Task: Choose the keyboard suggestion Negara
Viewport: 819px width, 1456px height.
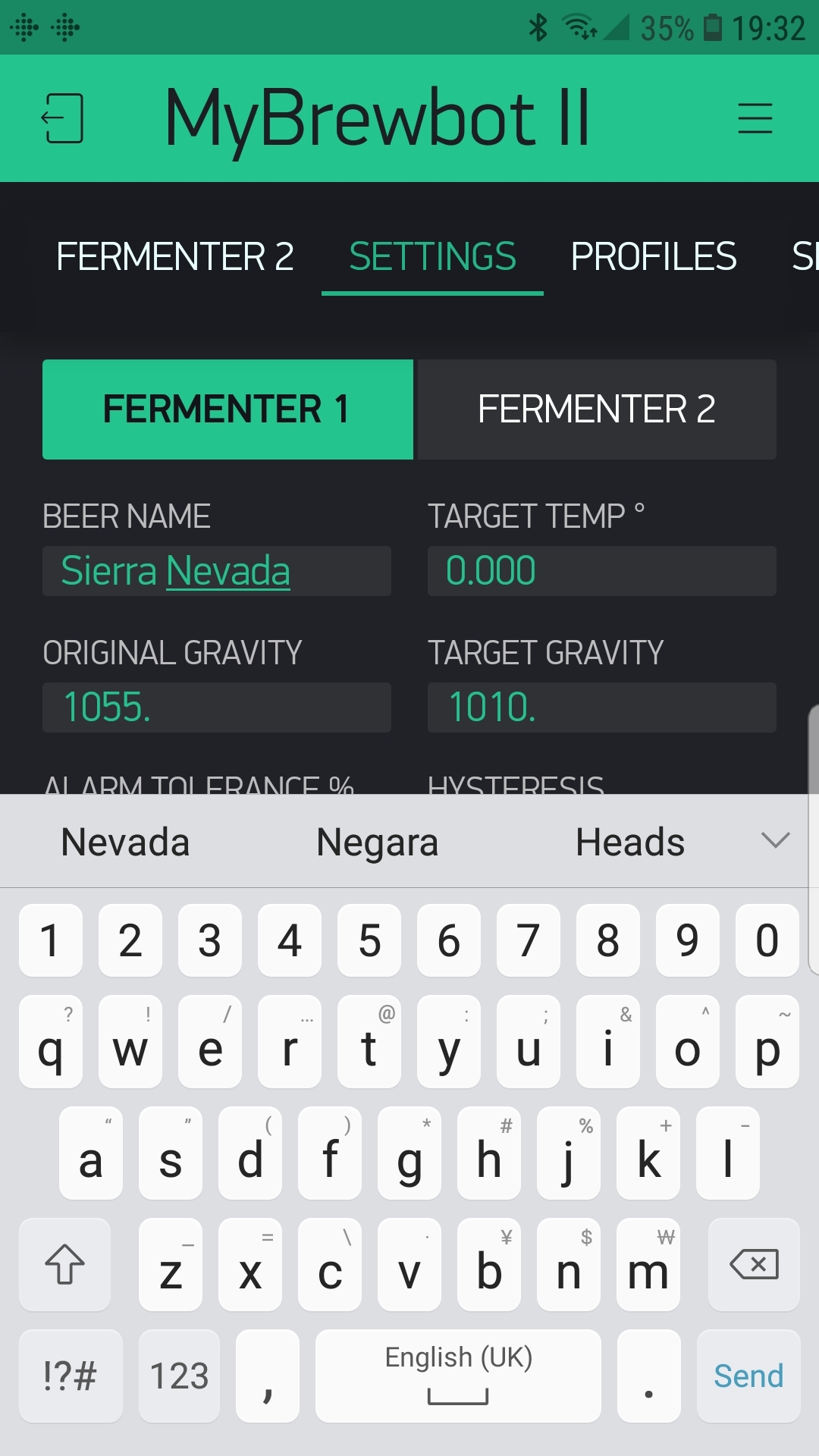Action: coord(377,842)
